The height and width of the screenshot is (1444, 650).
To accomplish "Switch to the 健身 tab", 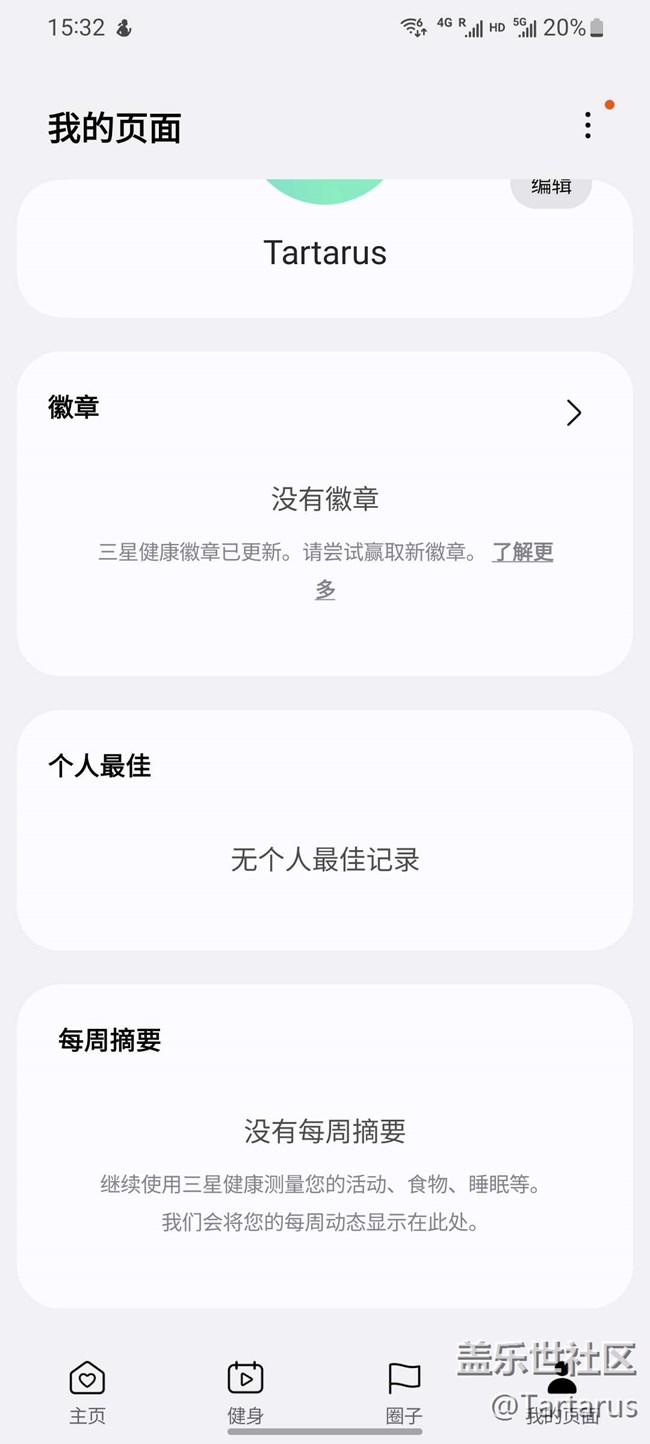I will 245,1391.
